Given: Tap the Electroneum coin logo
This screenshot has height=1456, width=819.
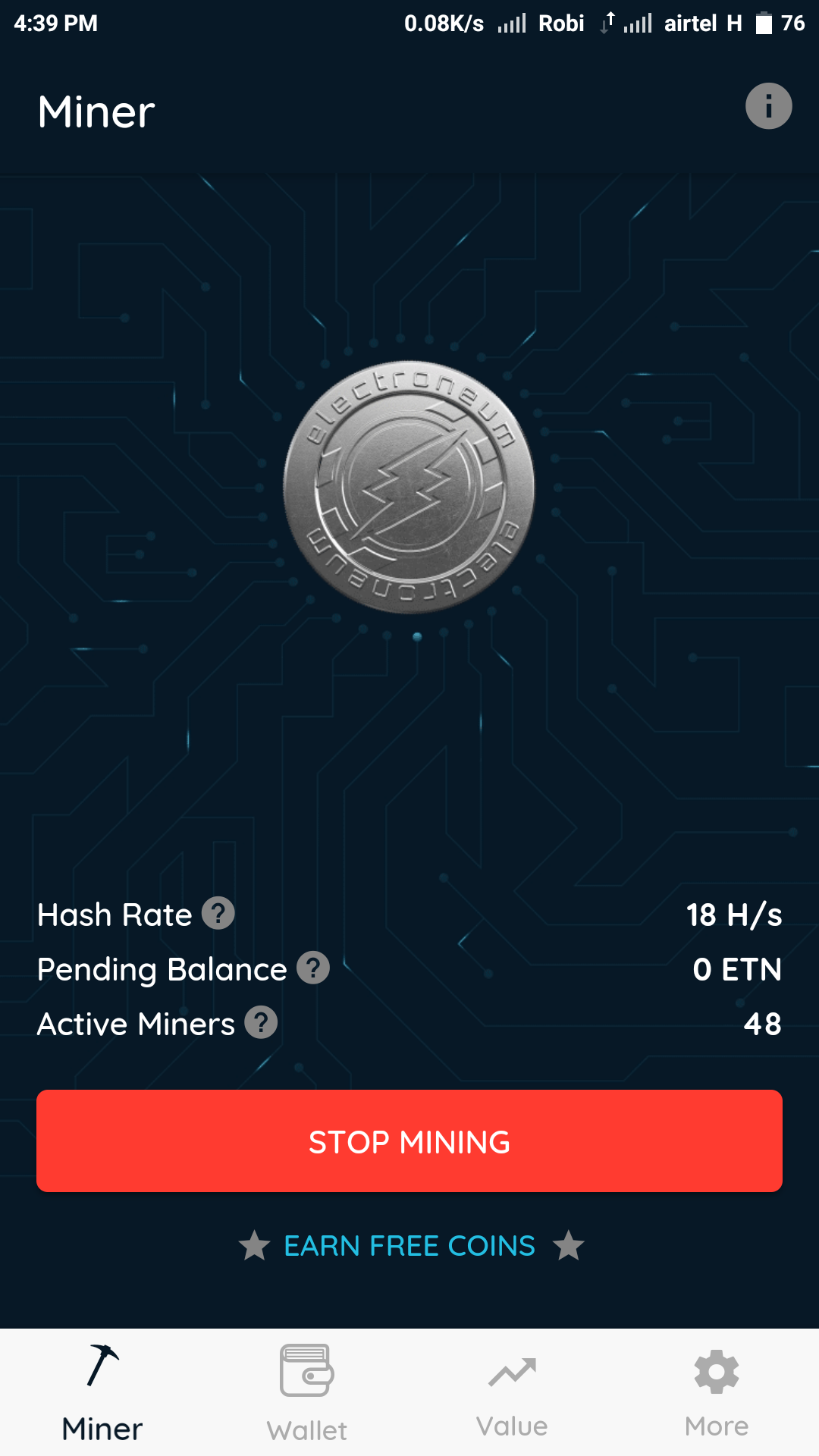Looking at the screenshot, I should [409, 488].
